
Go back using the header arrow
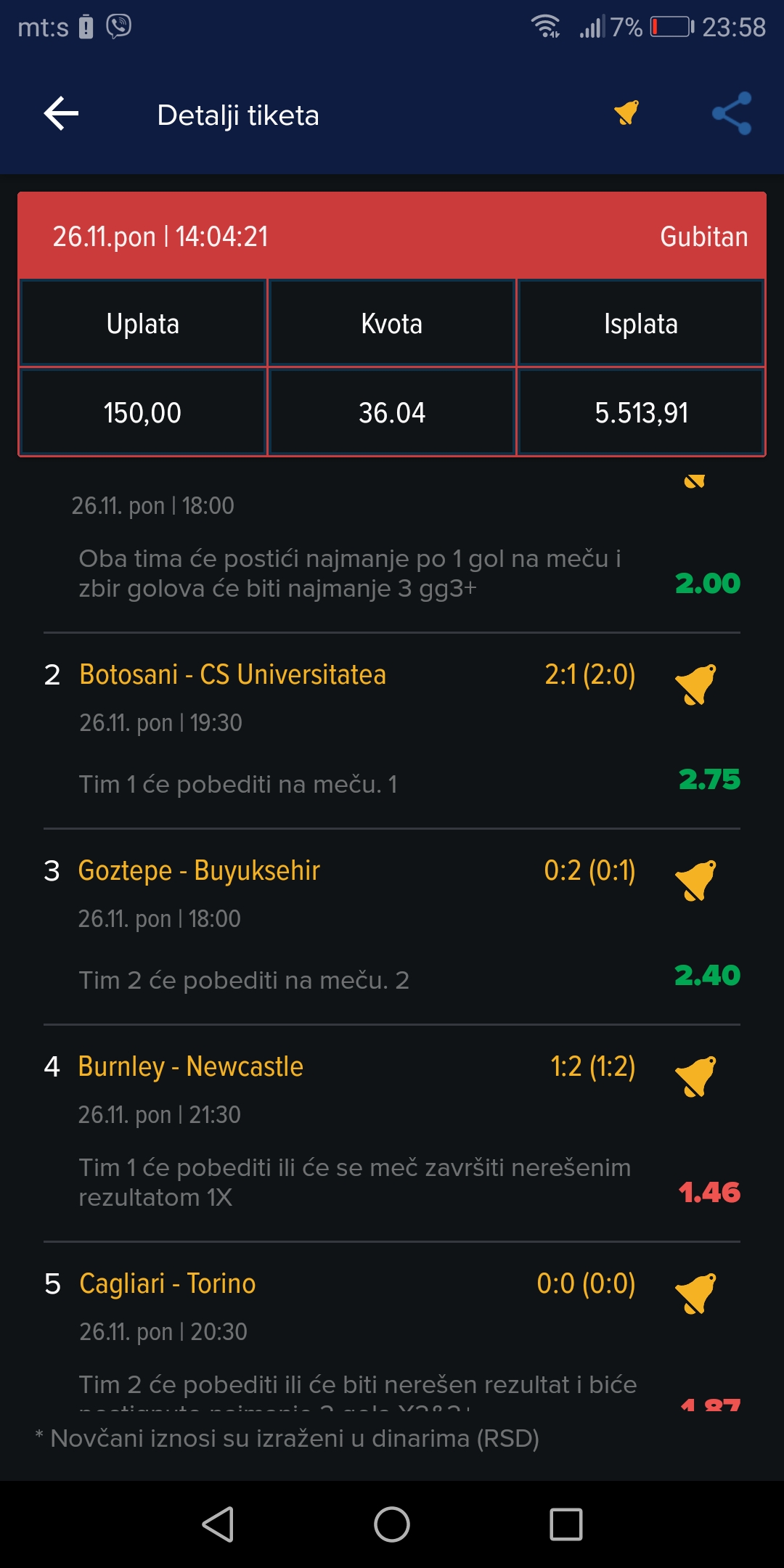click(61, 114)
